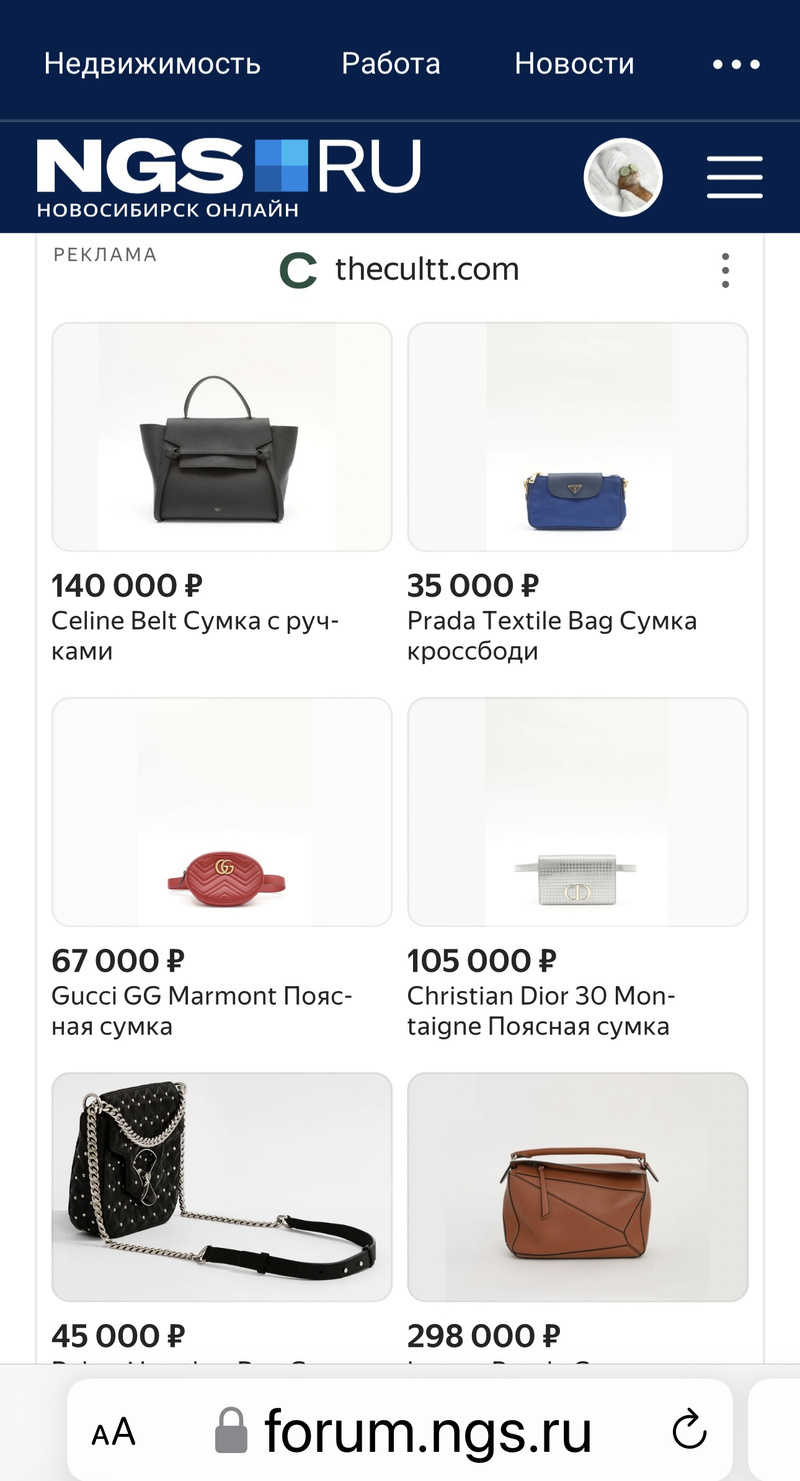
Task: Open the hamburger menu
Action: coord(734,179)
